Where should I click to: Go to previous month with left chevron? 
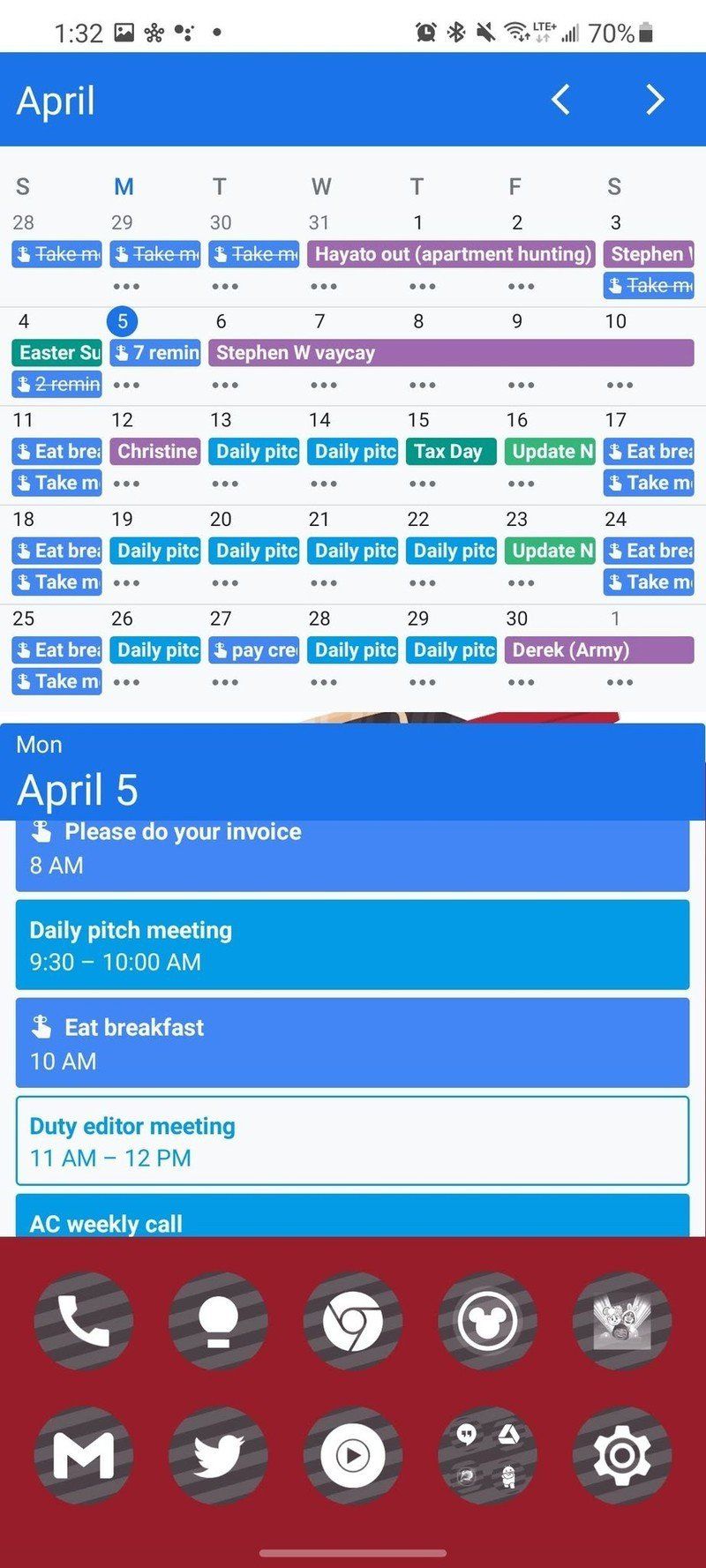tap(561, 100)
